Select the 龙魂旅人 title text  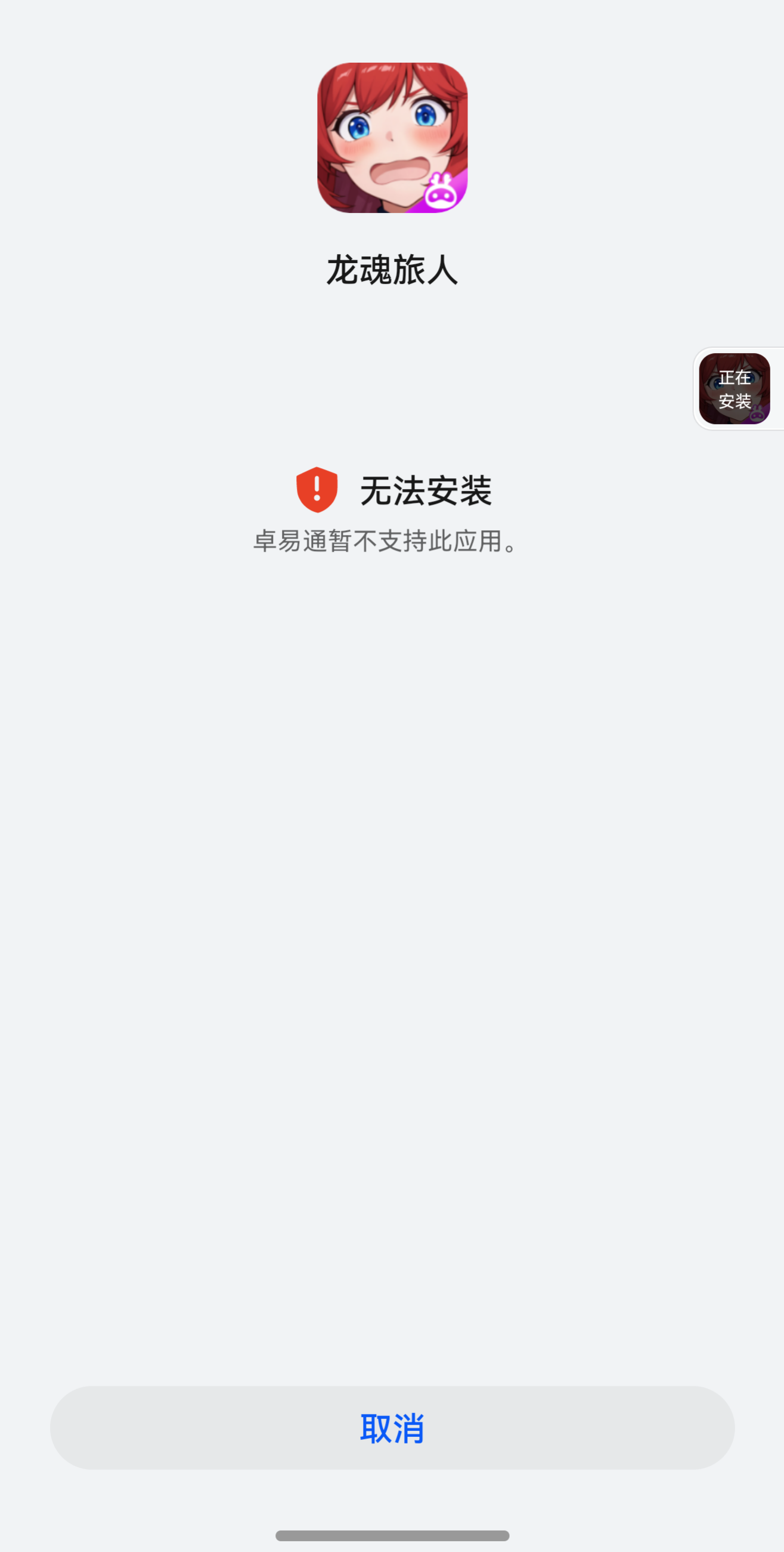pyautogui.click(x=392, y=270)
